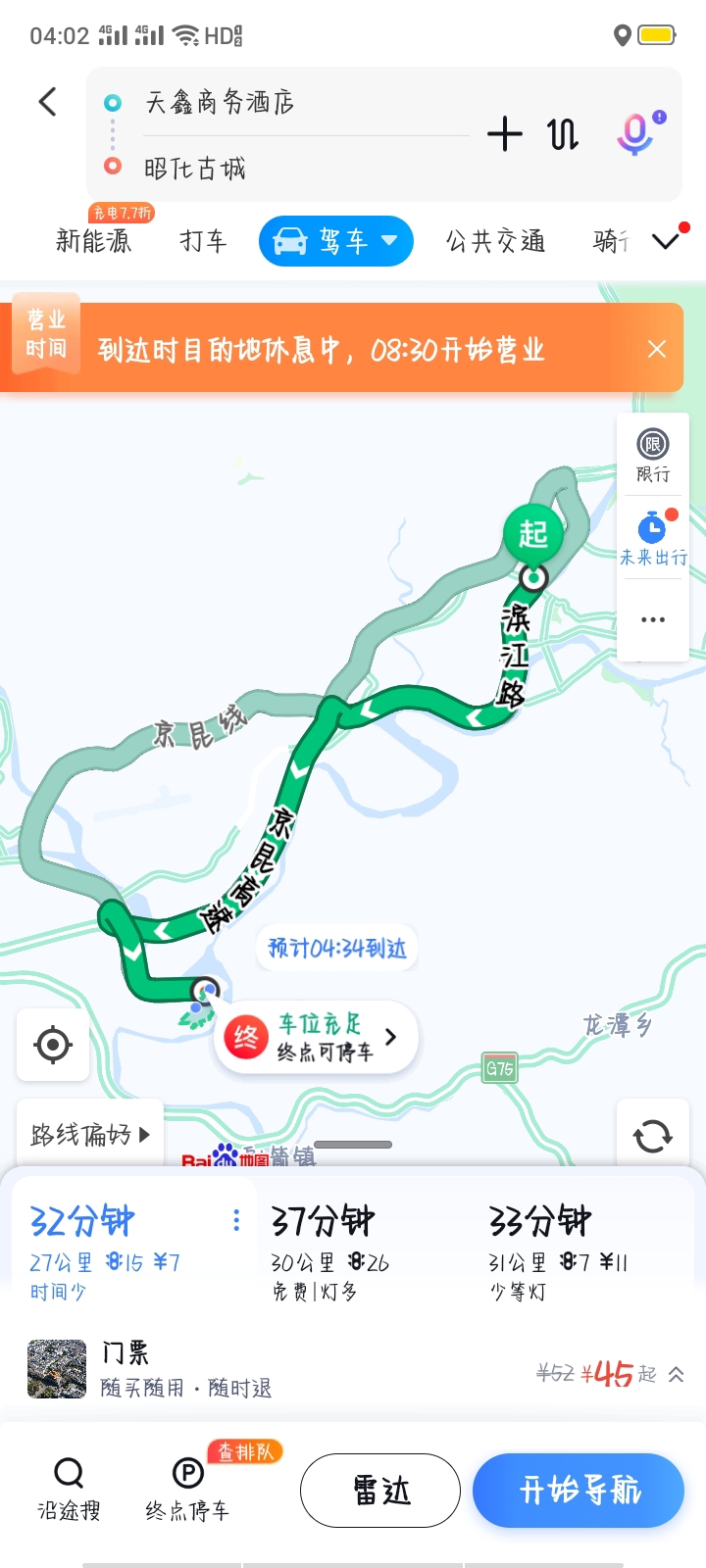The width and height of the screenshot is (706, 1568).
Task: Open 雷达 radar mode
Action: coord(380,1491)
